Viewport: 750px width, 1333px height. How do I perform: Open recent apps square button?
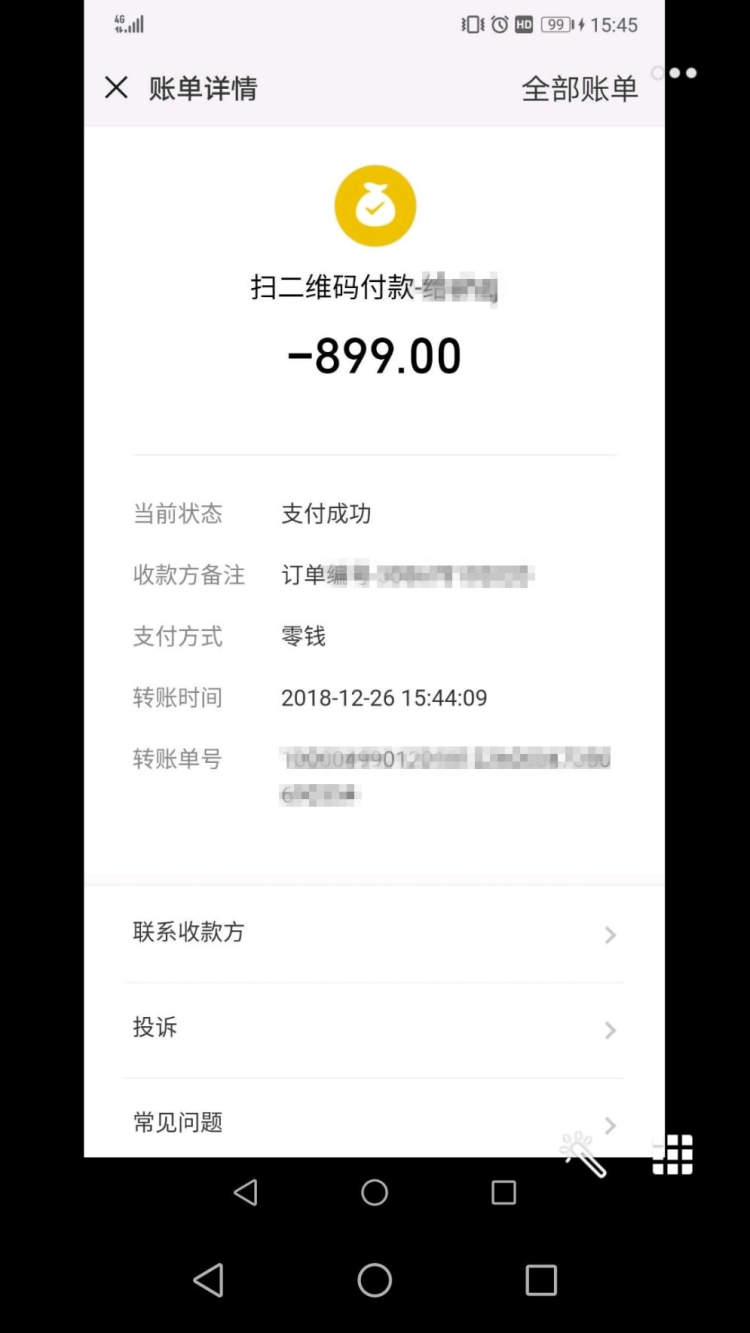click(x=541, y=1280)
